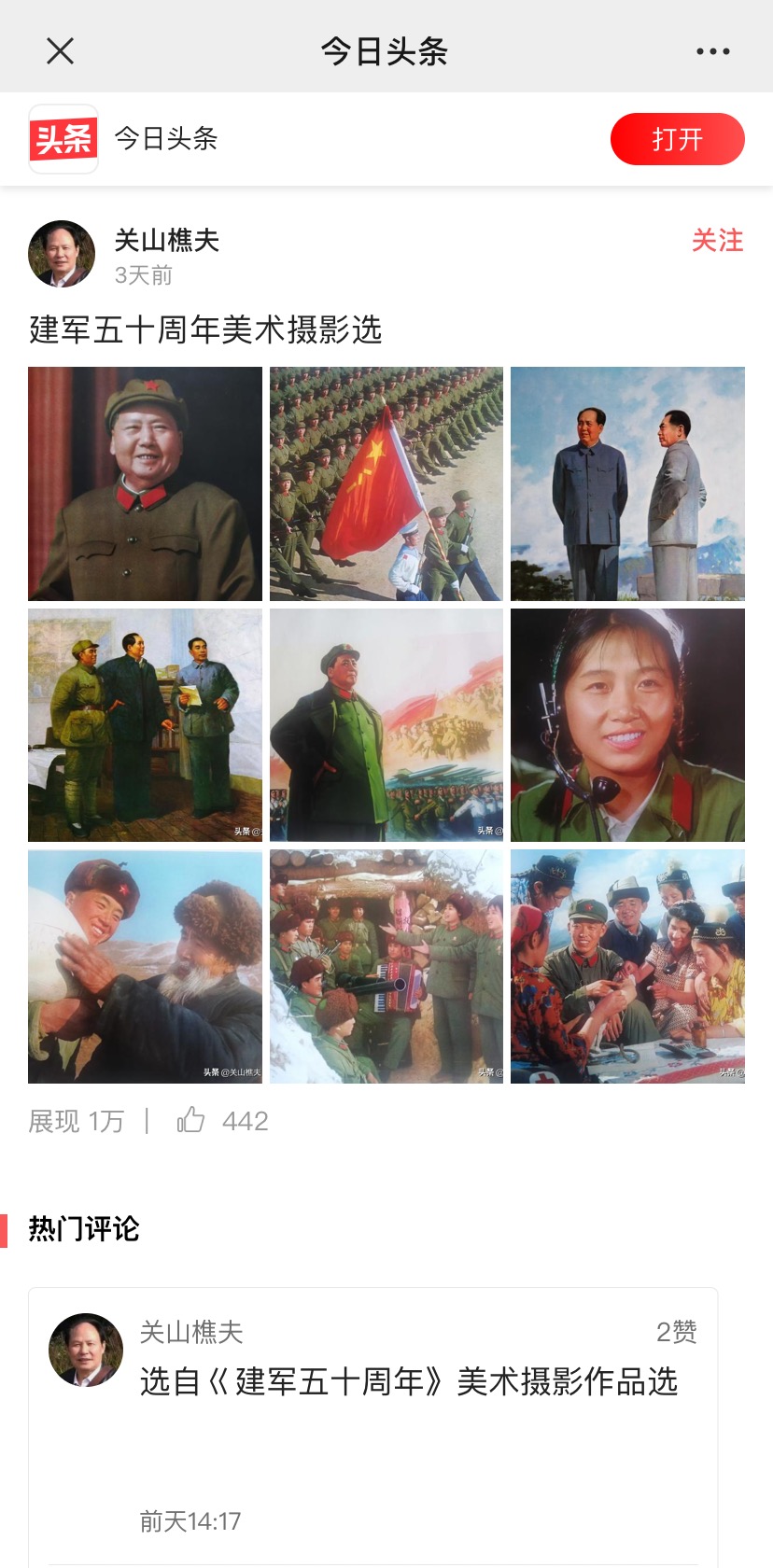Close the 今日头条 page

point(60,51)
